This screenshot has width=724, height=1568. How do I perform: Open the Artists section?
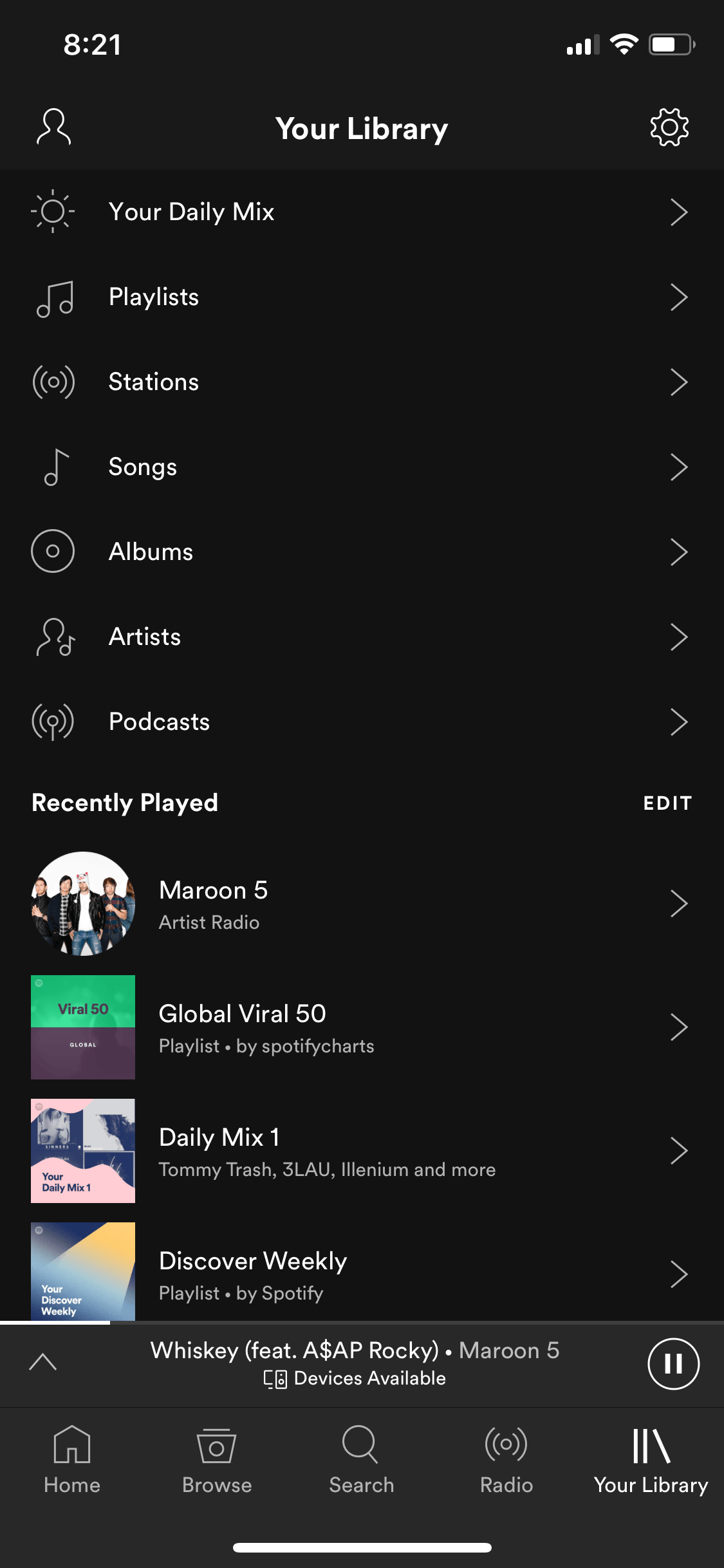[362, 637]
